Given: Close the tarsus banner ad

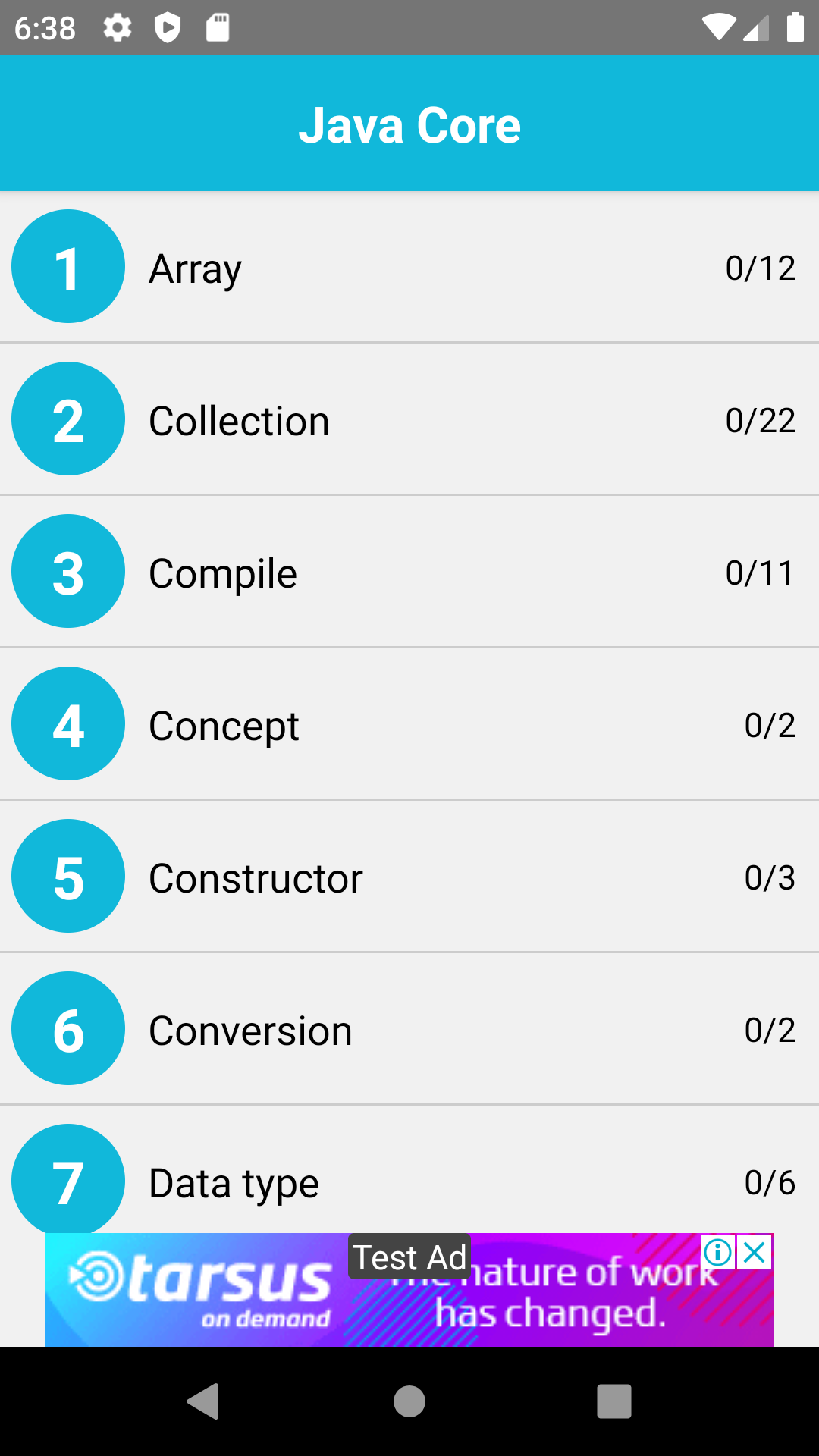Looking at the screenshot, I should tap(755, 1253).
